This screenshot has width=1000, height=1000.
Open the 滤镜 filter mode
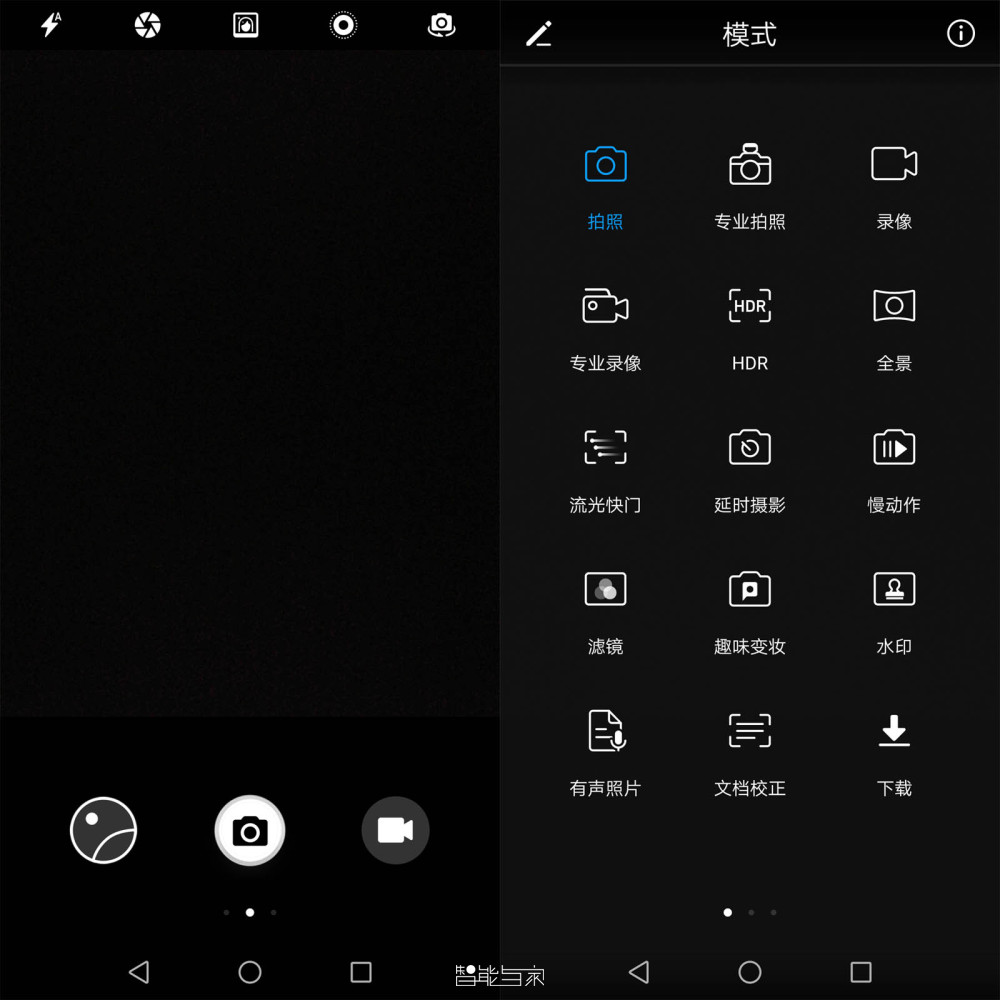(x=605, y=610)
